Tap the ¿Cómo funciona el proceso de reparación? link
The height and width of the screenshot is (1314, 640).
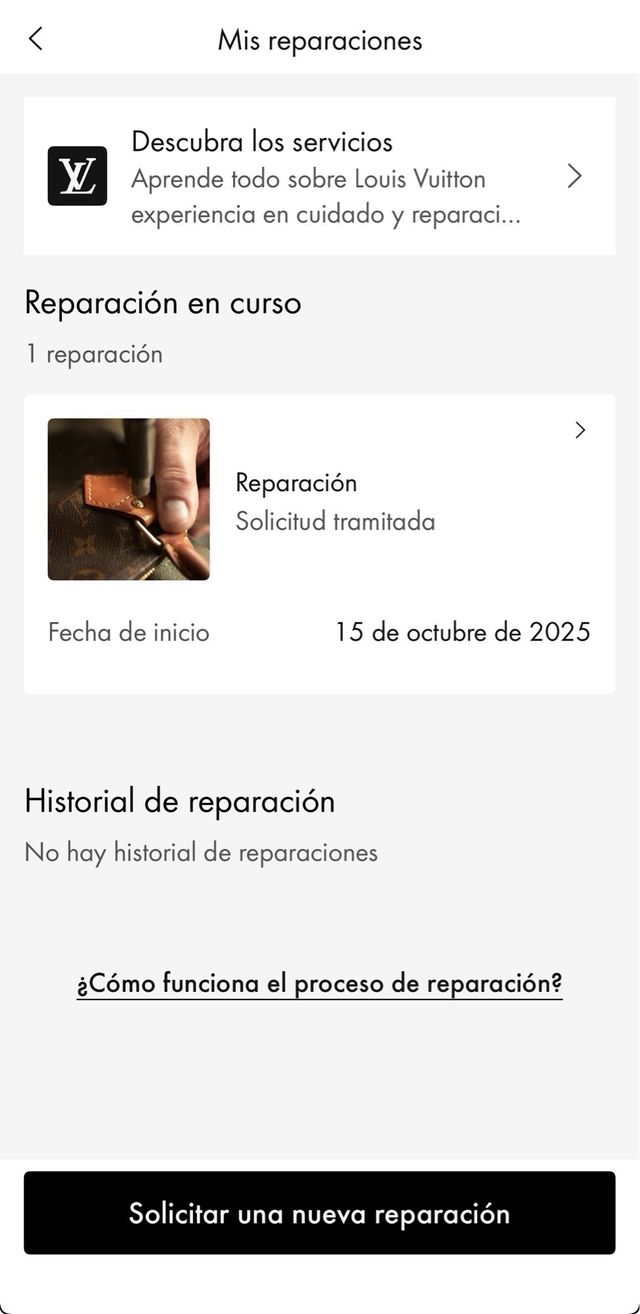point(319,983)
